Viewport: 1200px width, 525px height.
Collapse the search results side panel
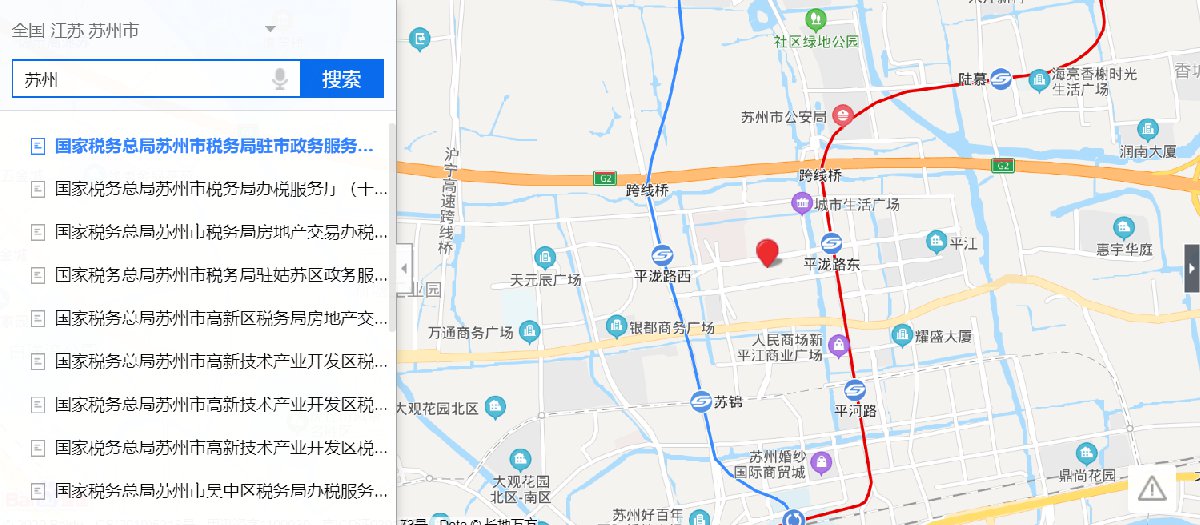tap(403, 269)
